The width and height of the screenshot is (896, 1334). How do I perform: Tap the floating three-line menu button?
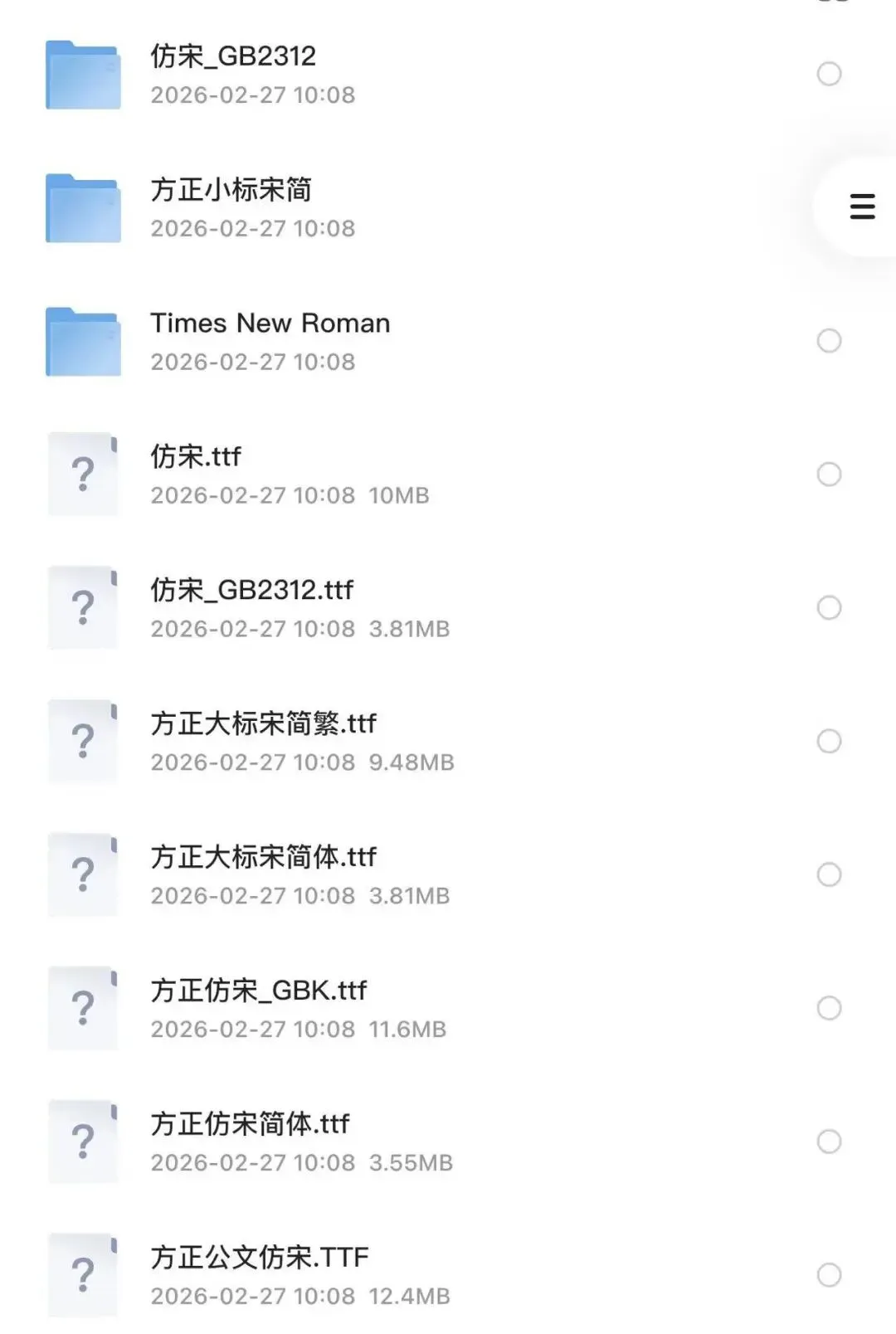pyautogui.click(x=862, y=207)
